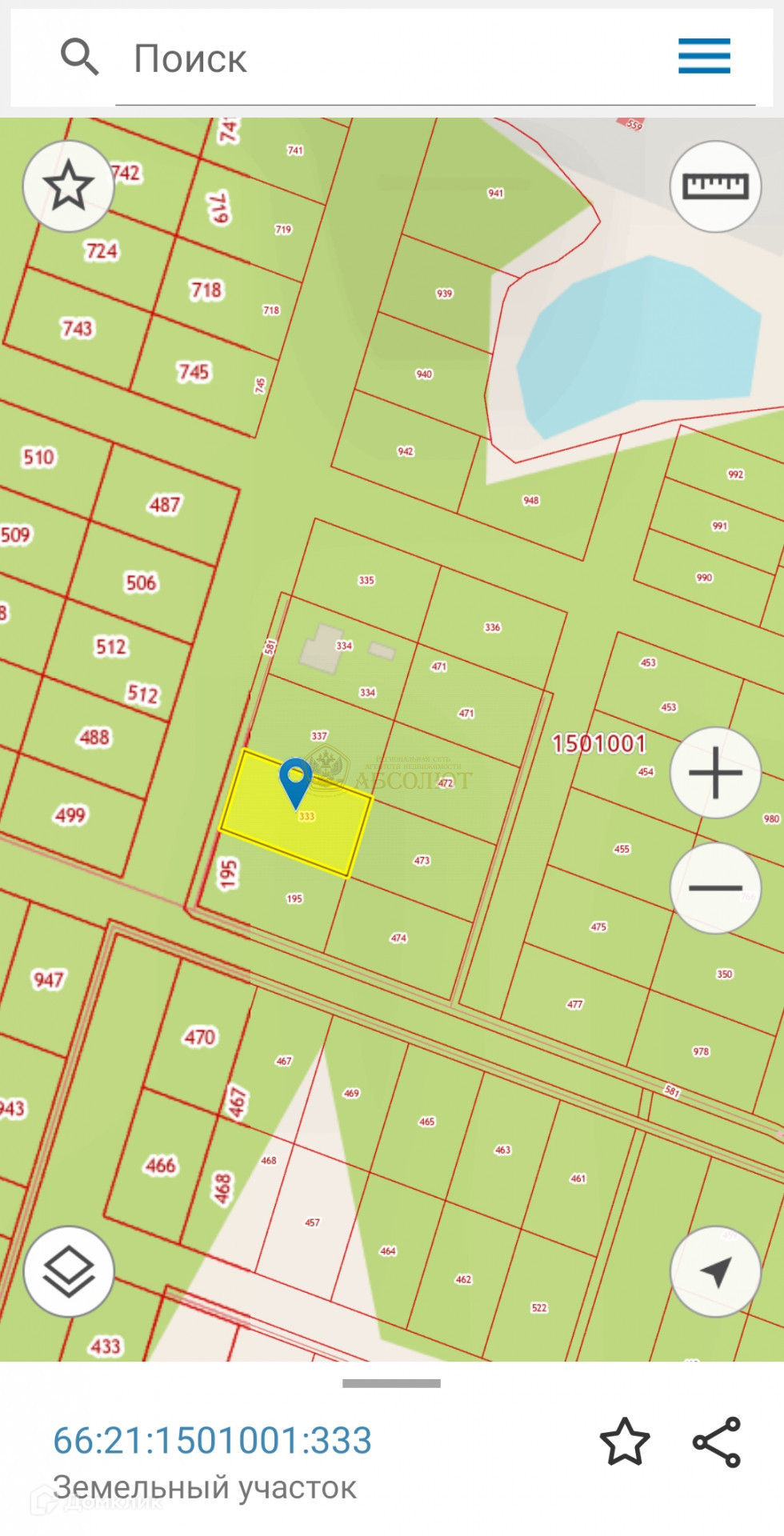Open favorites star button on map
This screenshot has width=784, height=1536.
click(x=68, y=186)
